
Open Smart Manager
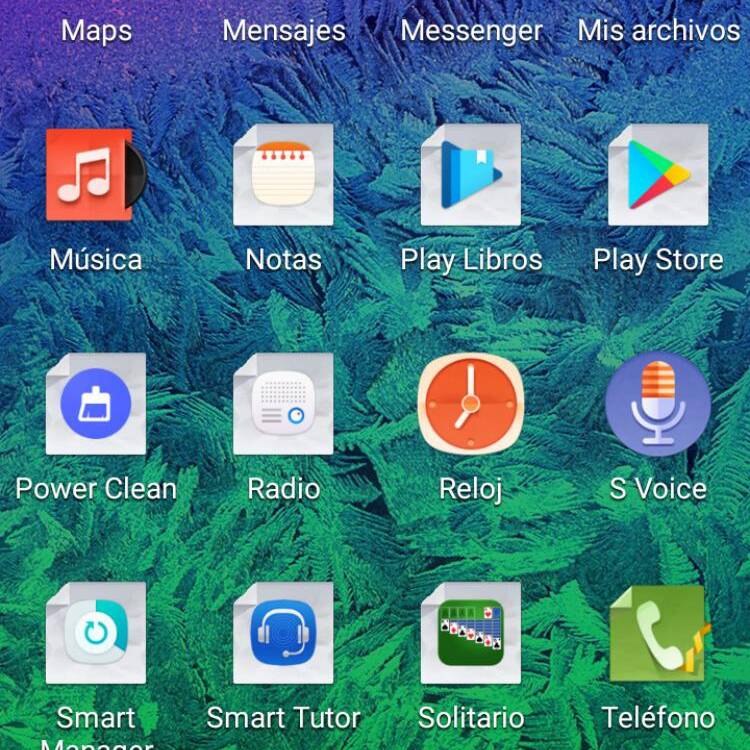point(96,633)
